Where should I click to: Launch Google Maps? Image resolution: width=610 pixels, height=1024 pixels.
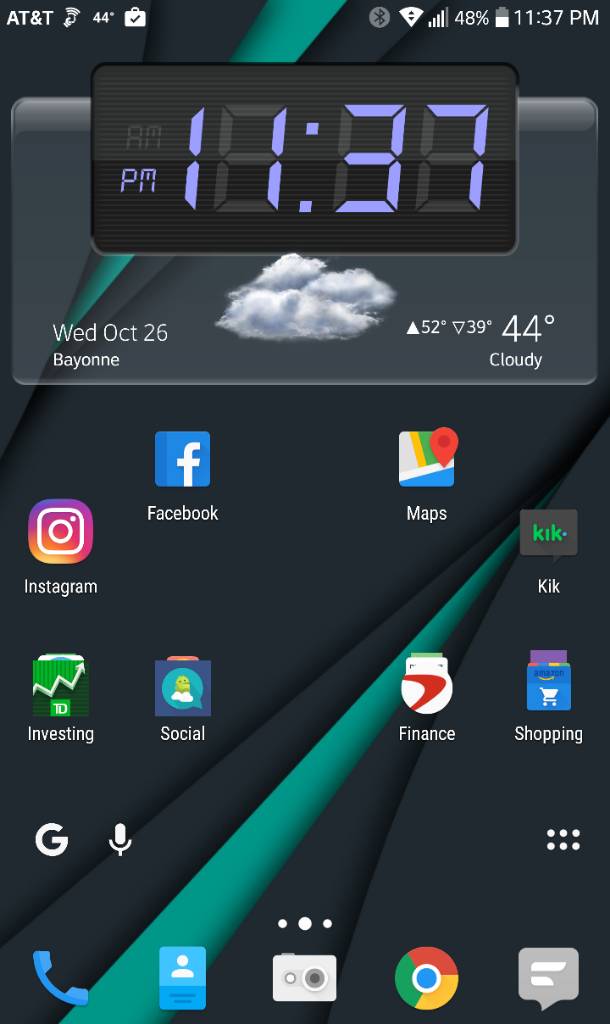coord(427,460)
